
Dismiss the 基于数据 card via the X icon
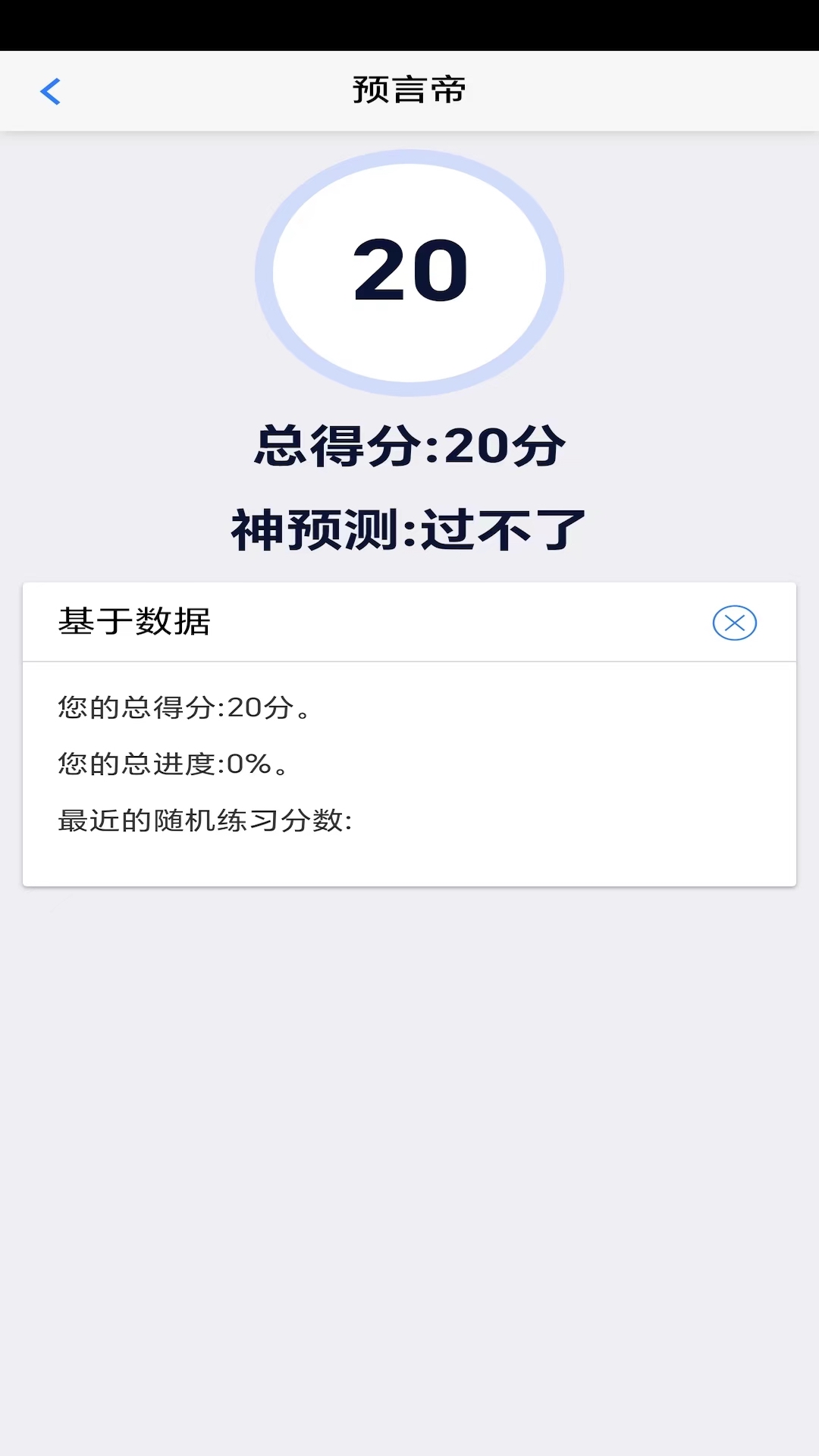pos(734,623)
